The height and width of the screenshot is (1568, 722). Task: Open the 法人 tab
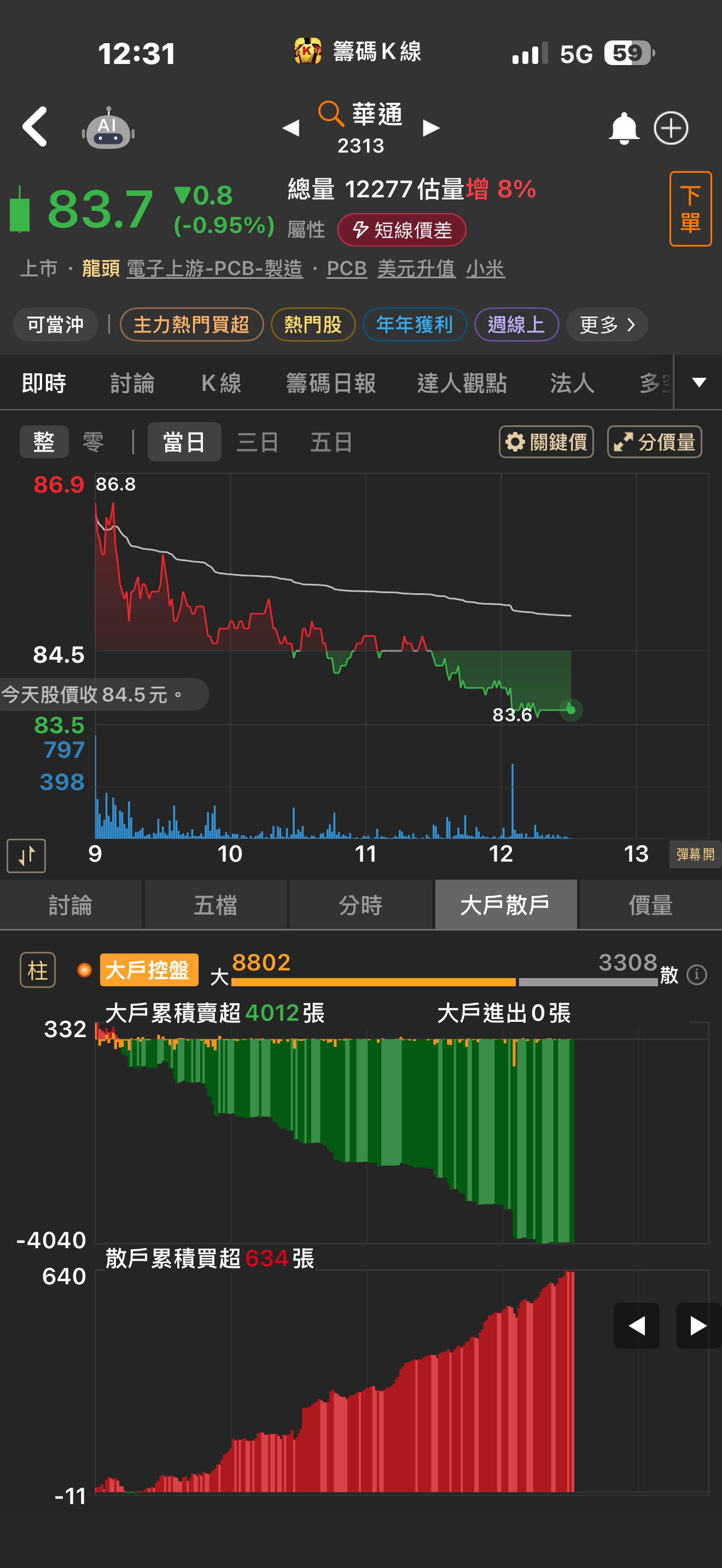click(x=572, y=383)
